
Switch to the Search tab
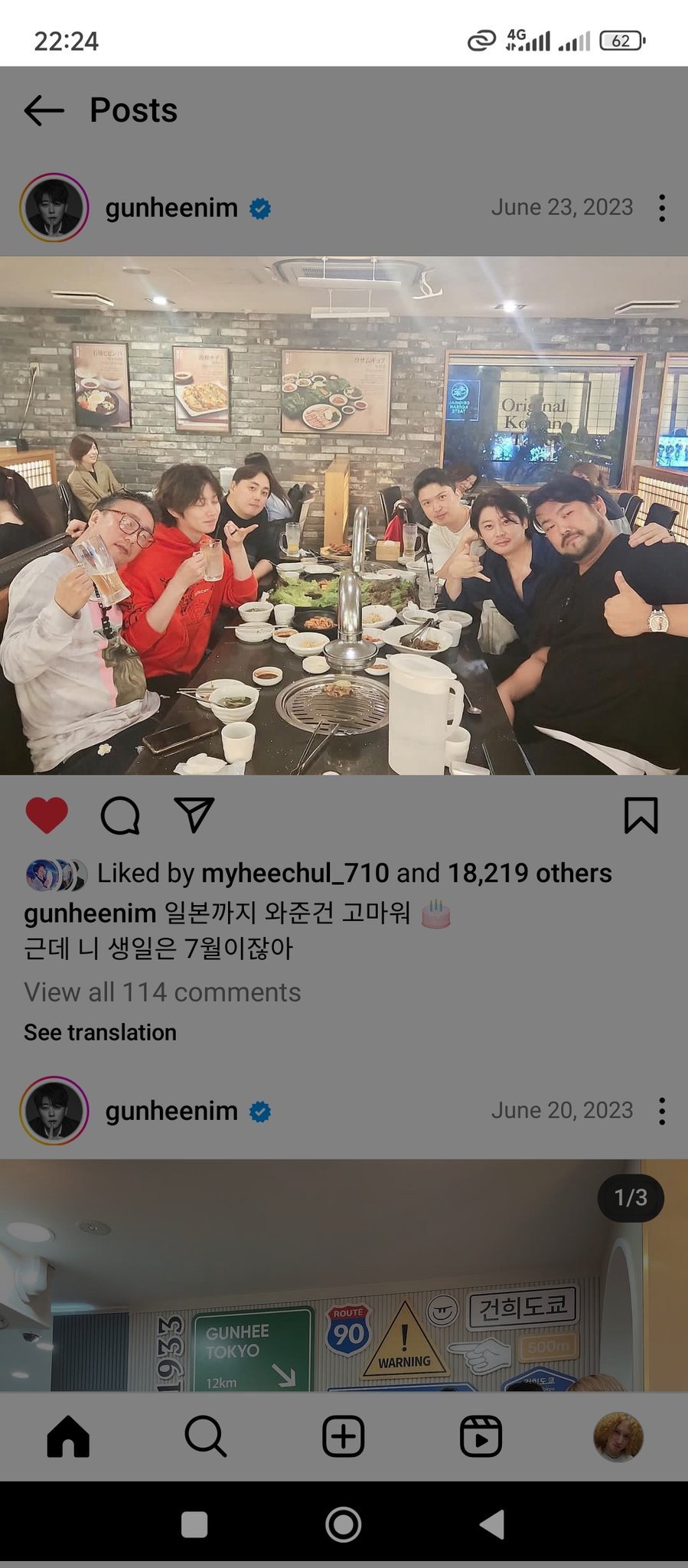pyautogui.click(x=205, y=1436)
